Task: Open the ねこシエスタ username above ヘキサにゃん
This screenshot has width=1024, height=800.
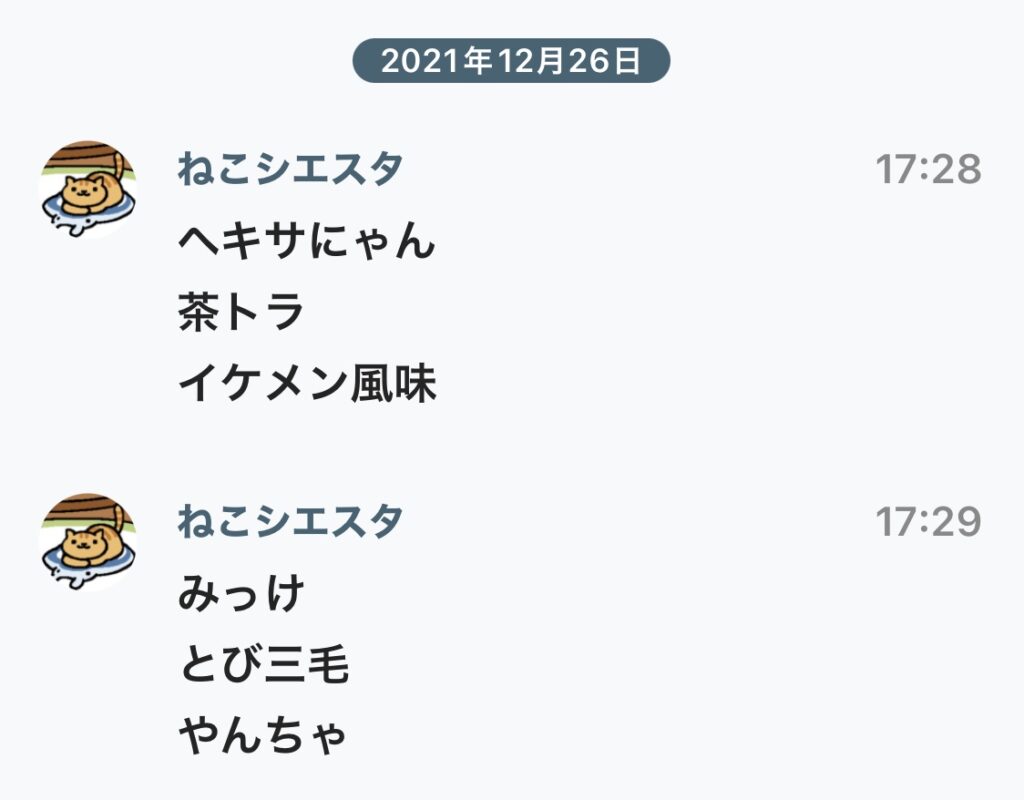Action: point(290,169)
